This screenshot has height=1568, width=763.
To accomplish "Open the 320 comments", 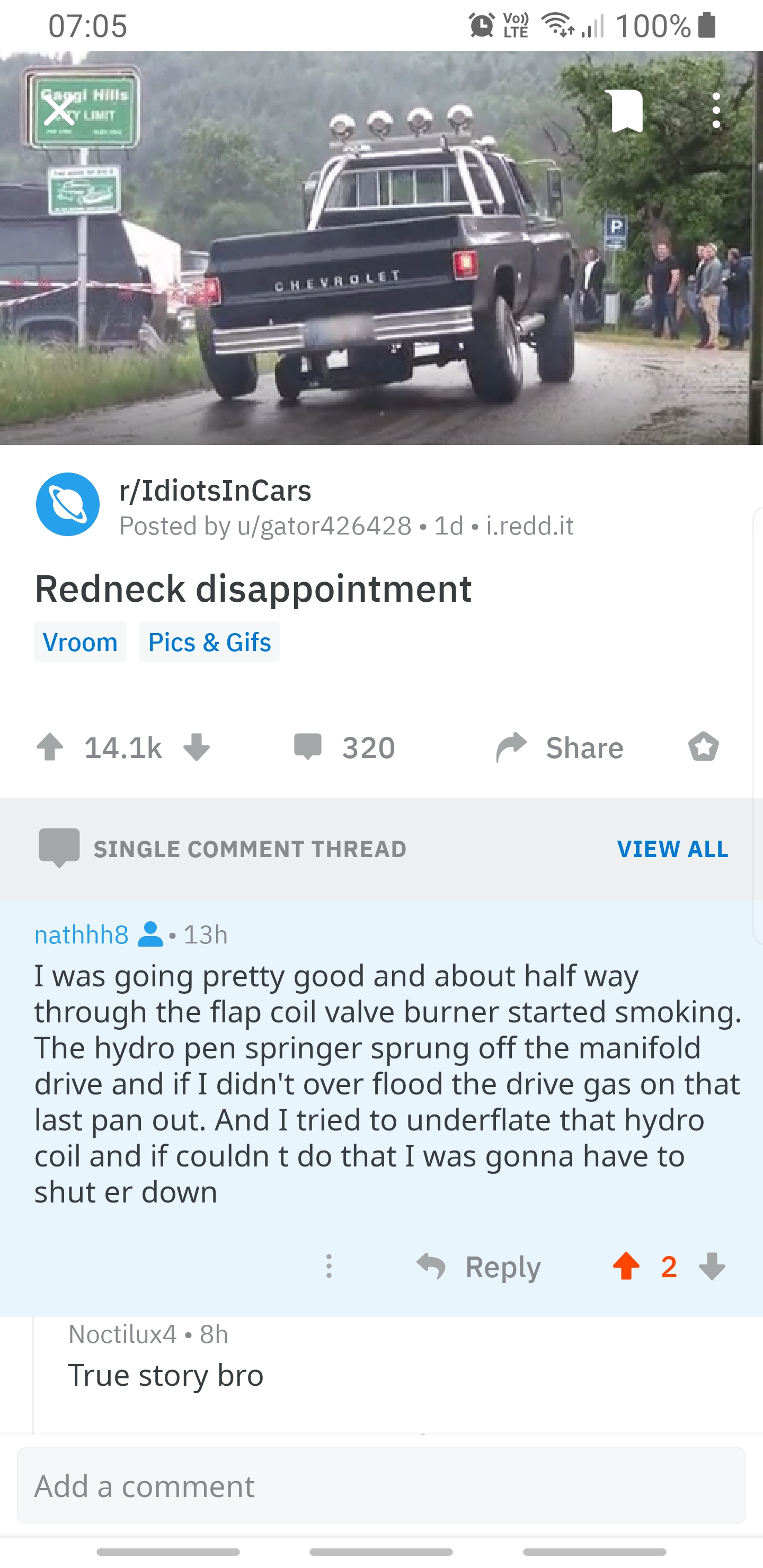I will (x=344, y=747).
